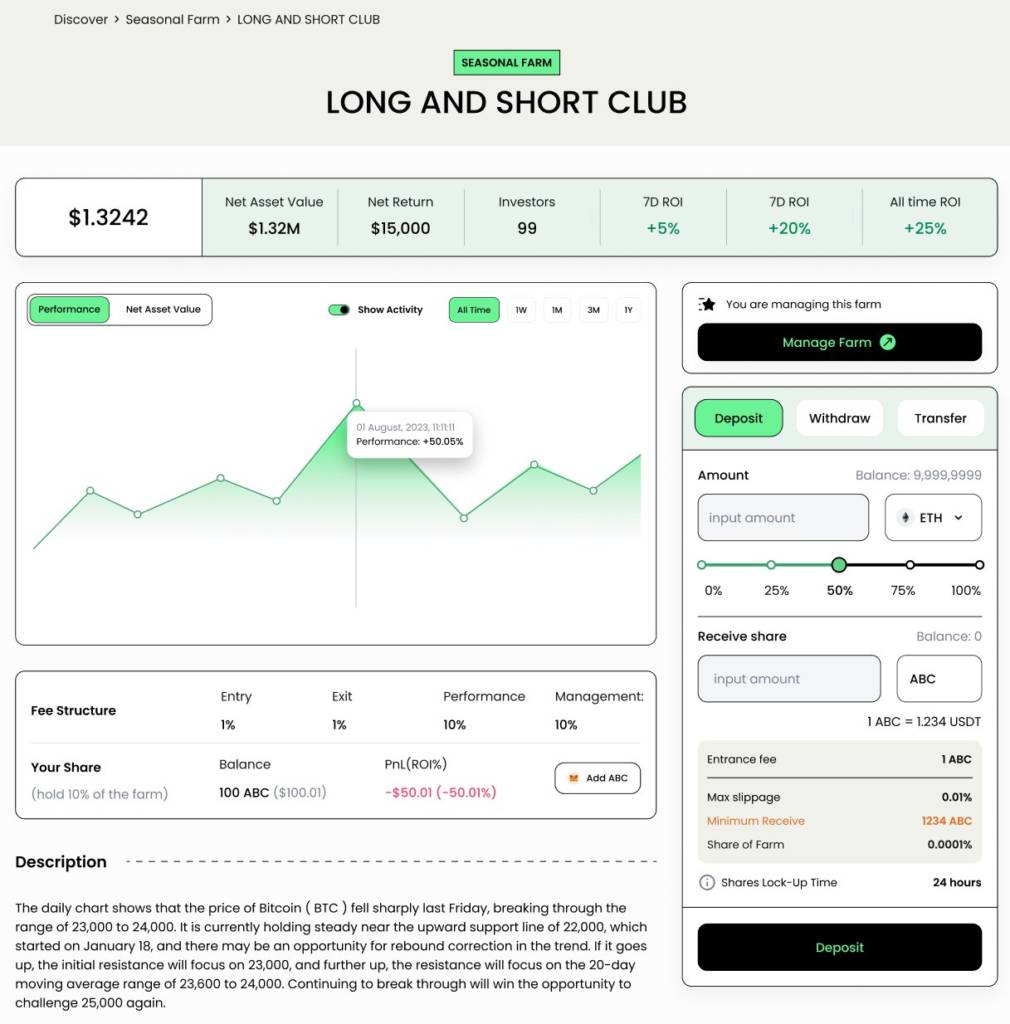
Task: Set chart range to 1Y
Action: [x=628, y=310]
